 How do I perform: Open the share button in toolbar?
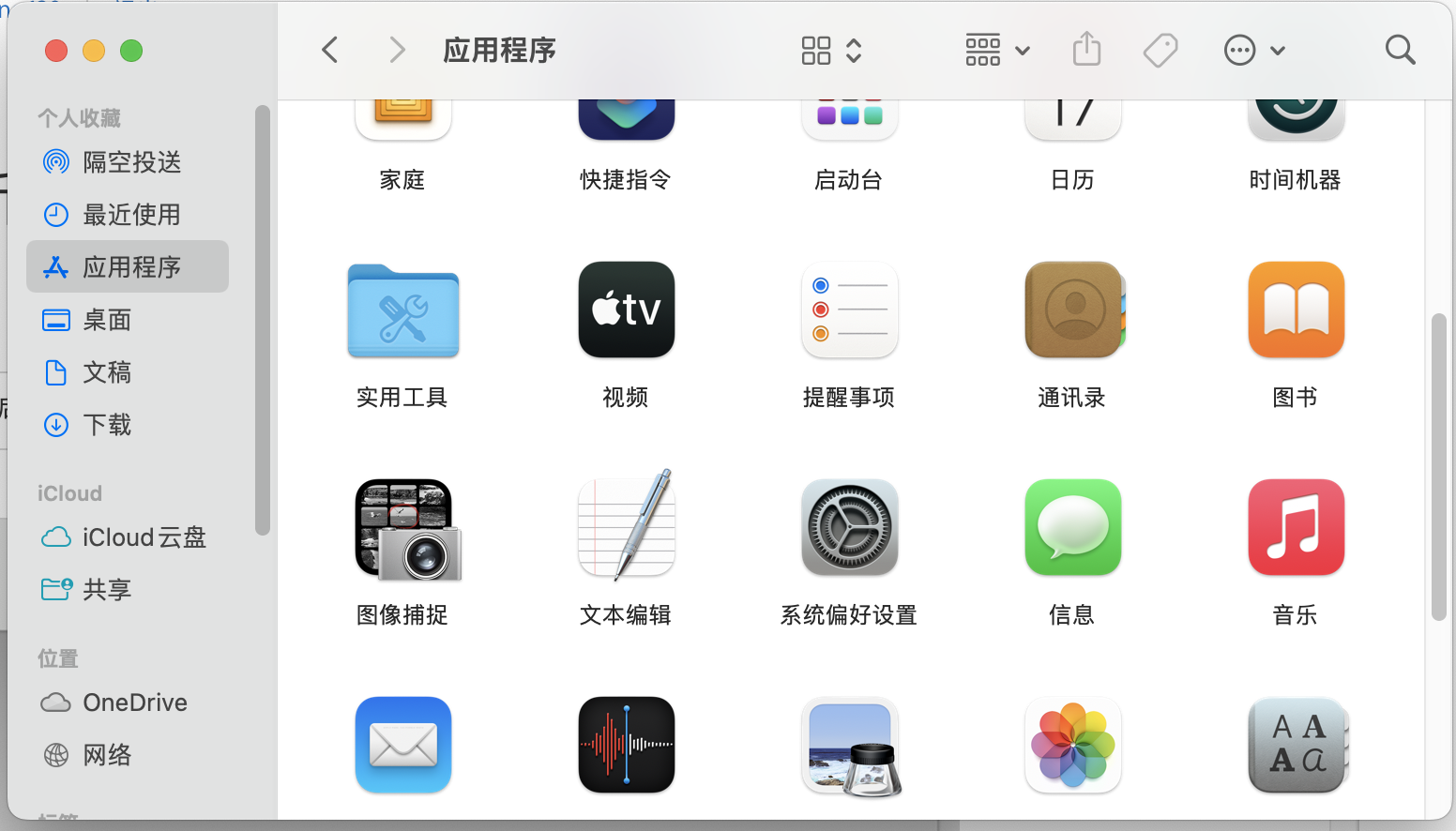[x=1086, y=49]
